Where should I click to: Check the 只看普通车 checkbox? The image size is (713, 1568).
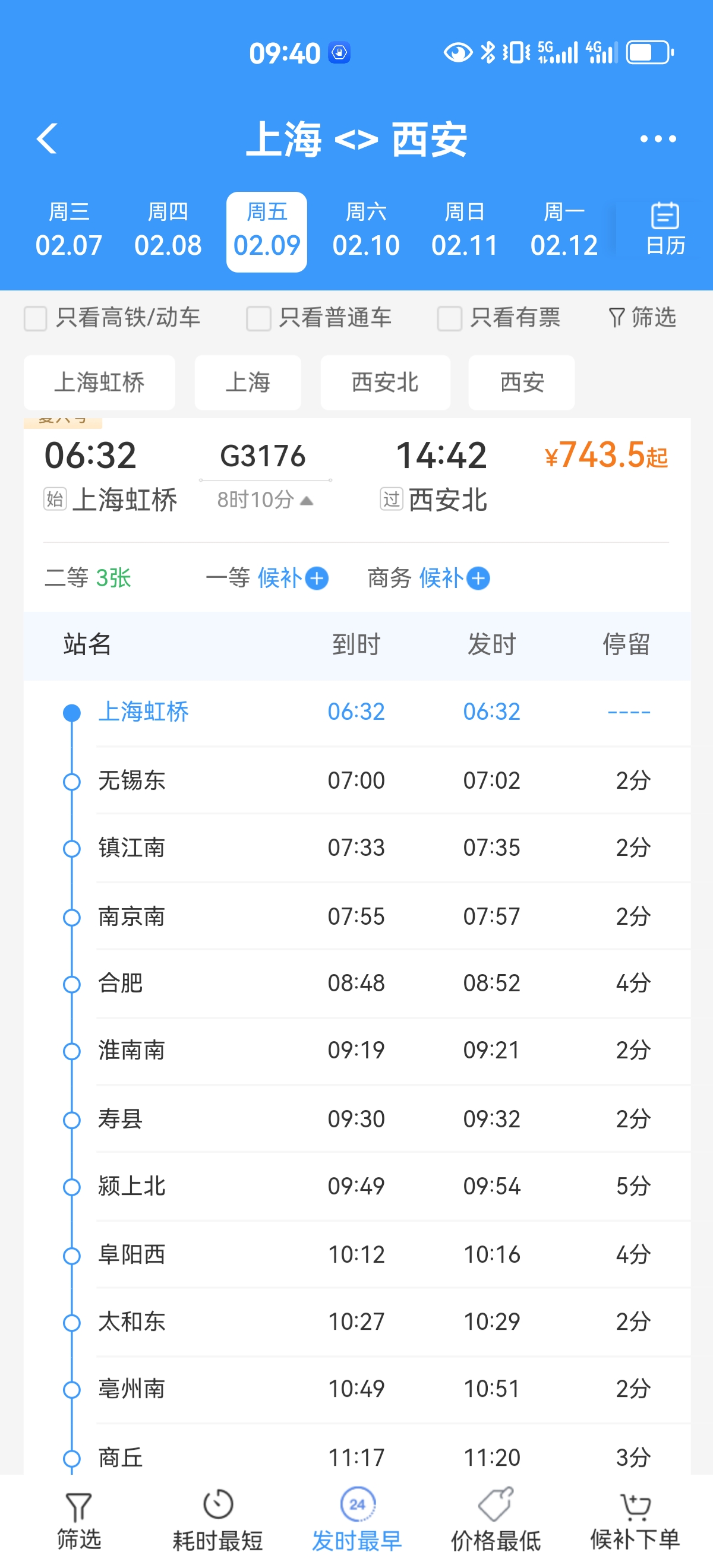pos(258,318)
